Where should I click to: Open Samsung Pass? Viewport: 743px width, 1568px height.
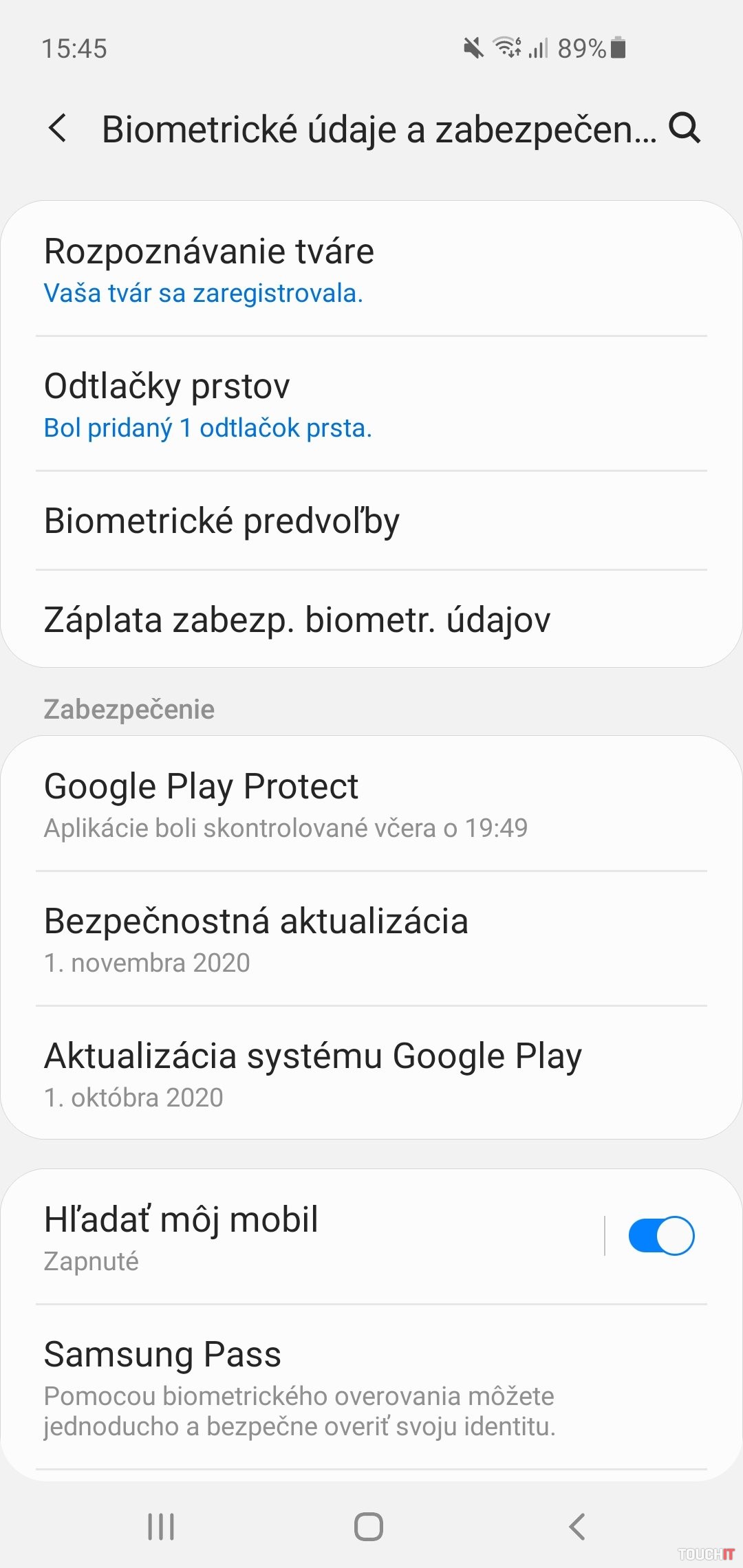point(371,1386)
